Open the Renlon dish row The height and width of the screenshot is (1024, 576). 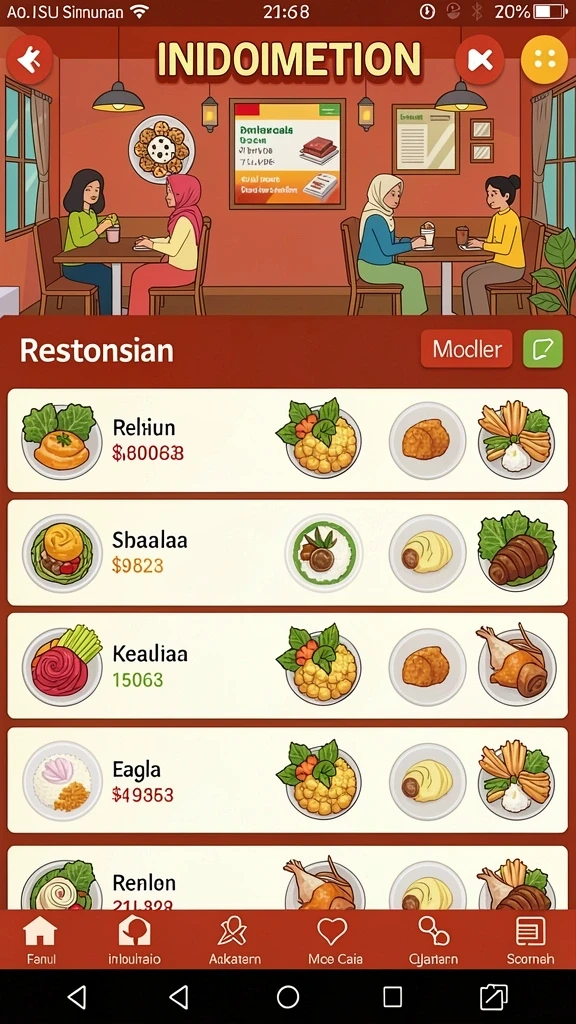pyautogui.click(x=287, y=878)
